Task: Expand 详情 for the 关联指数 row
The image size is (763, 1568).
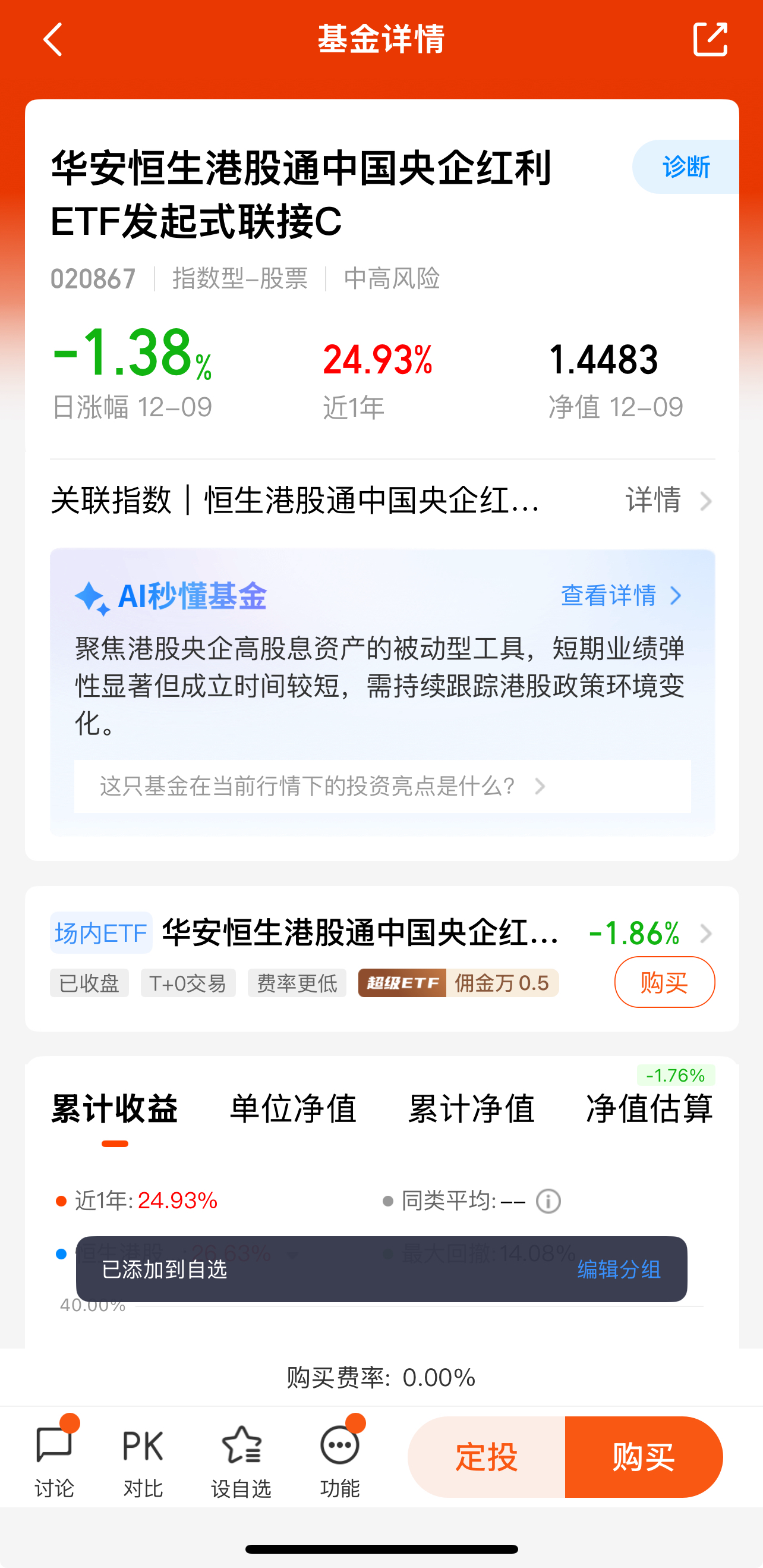Action: pos(652,501)
